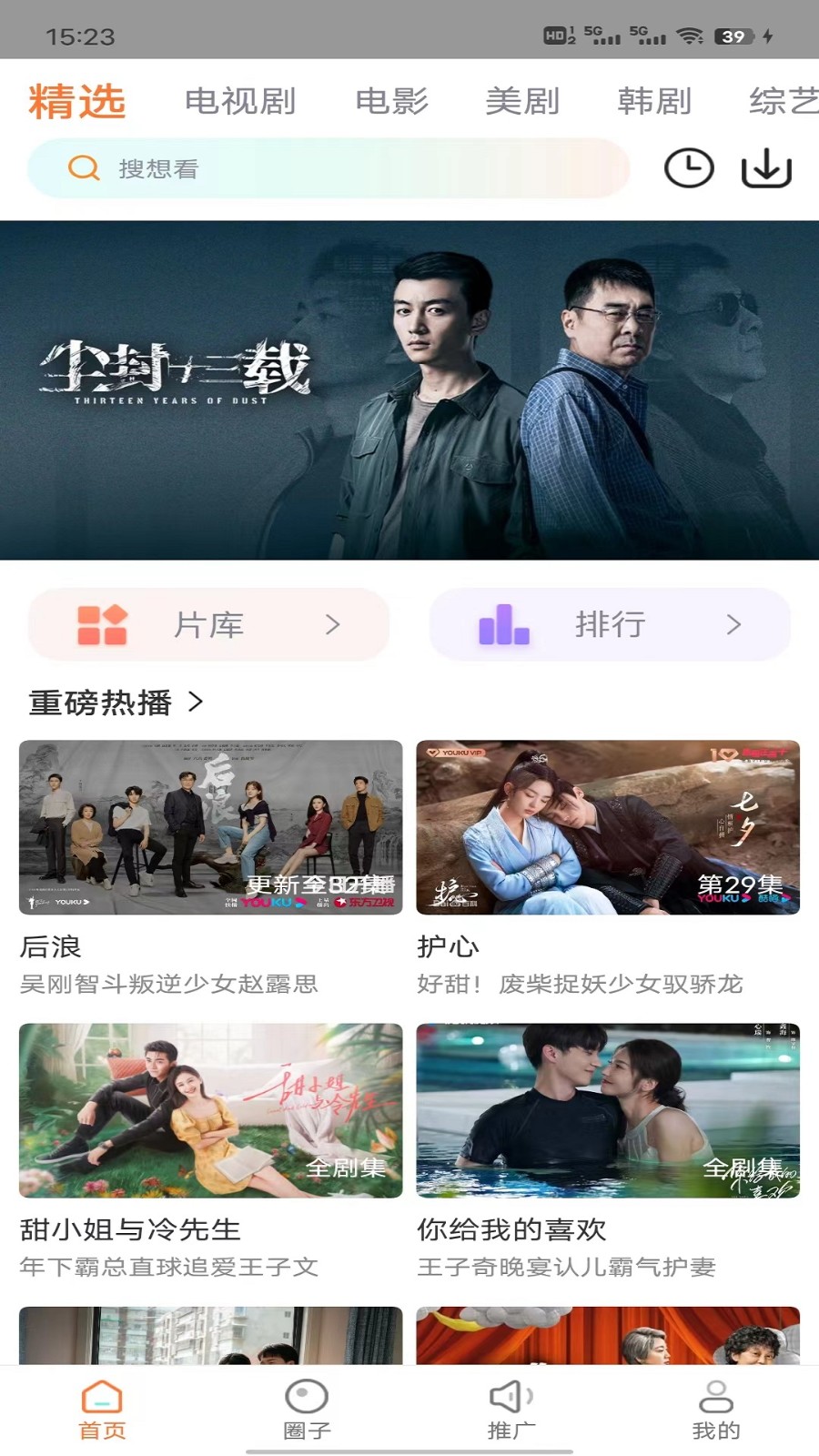Open 重磅热播 via the chevron arrow

[194, 702]
